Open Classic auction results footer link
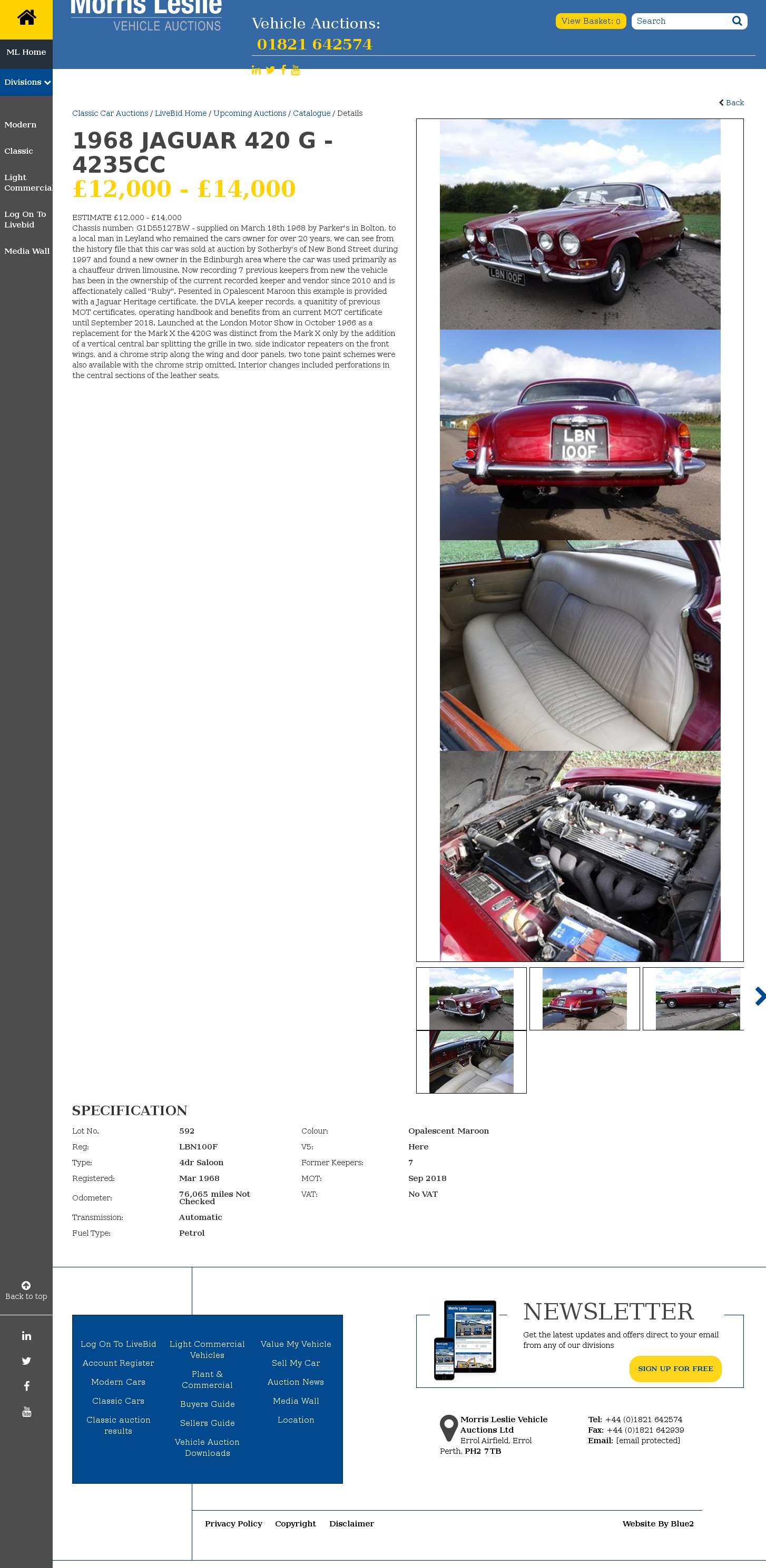The width and height of the screenshot is (766, 1568). 118,1425
